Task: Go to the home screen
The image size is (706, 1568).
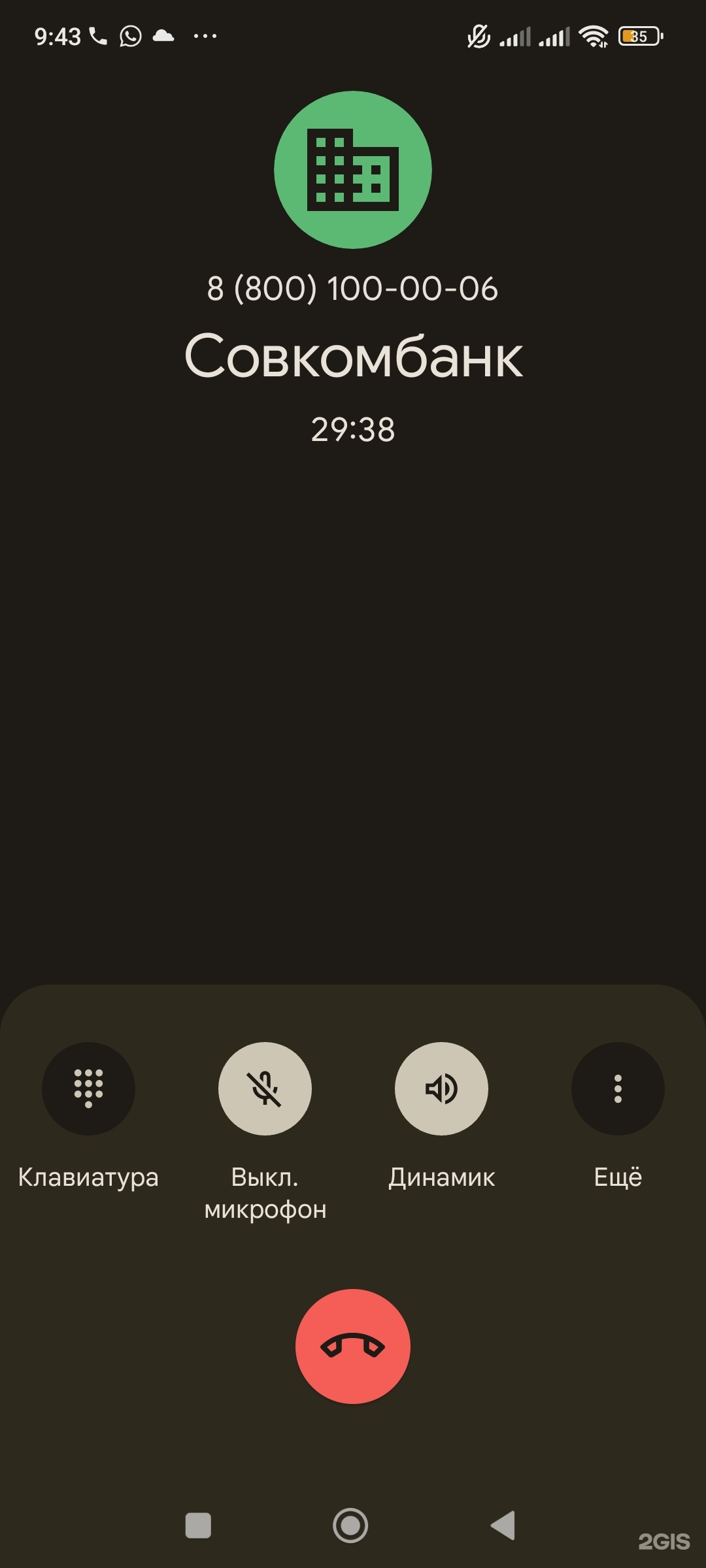Action: pos(350,1526)
